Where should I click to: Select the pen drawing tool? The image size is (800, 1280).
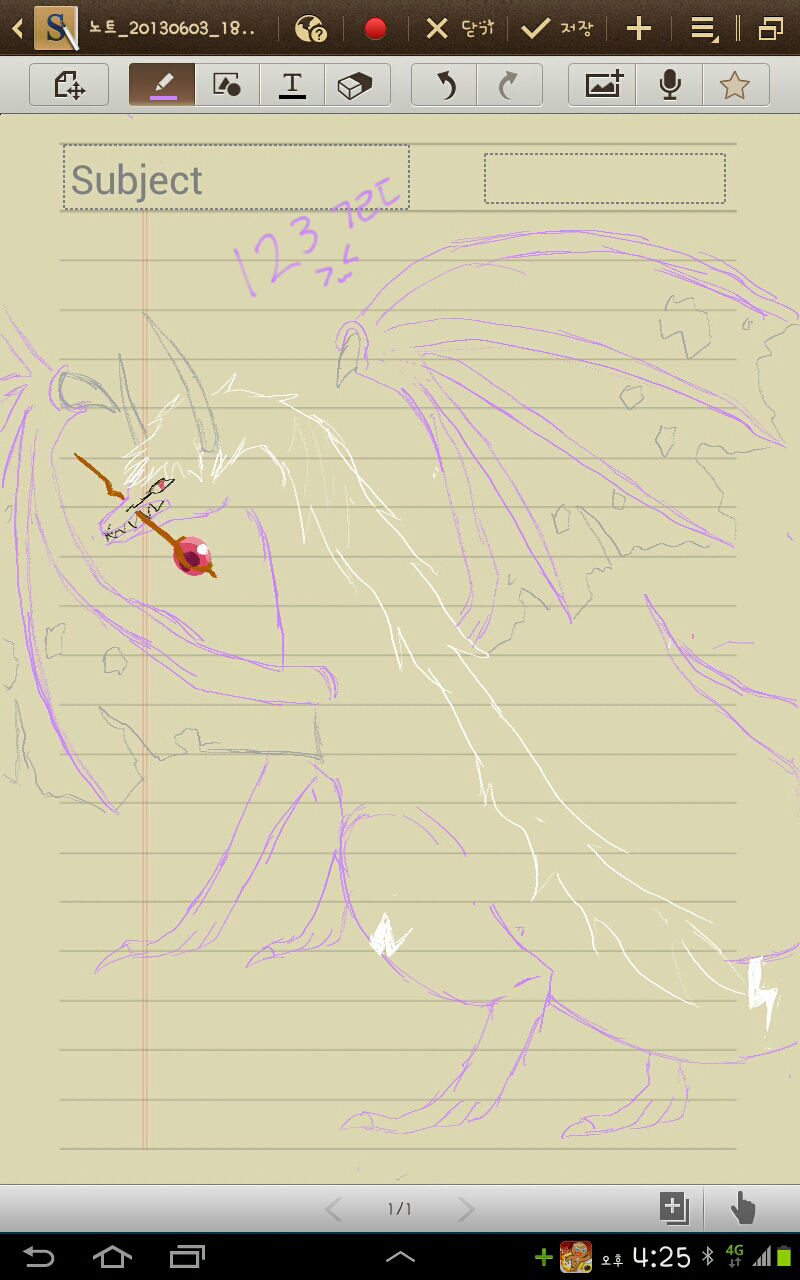pyautogui.click(x=161, y=85)
